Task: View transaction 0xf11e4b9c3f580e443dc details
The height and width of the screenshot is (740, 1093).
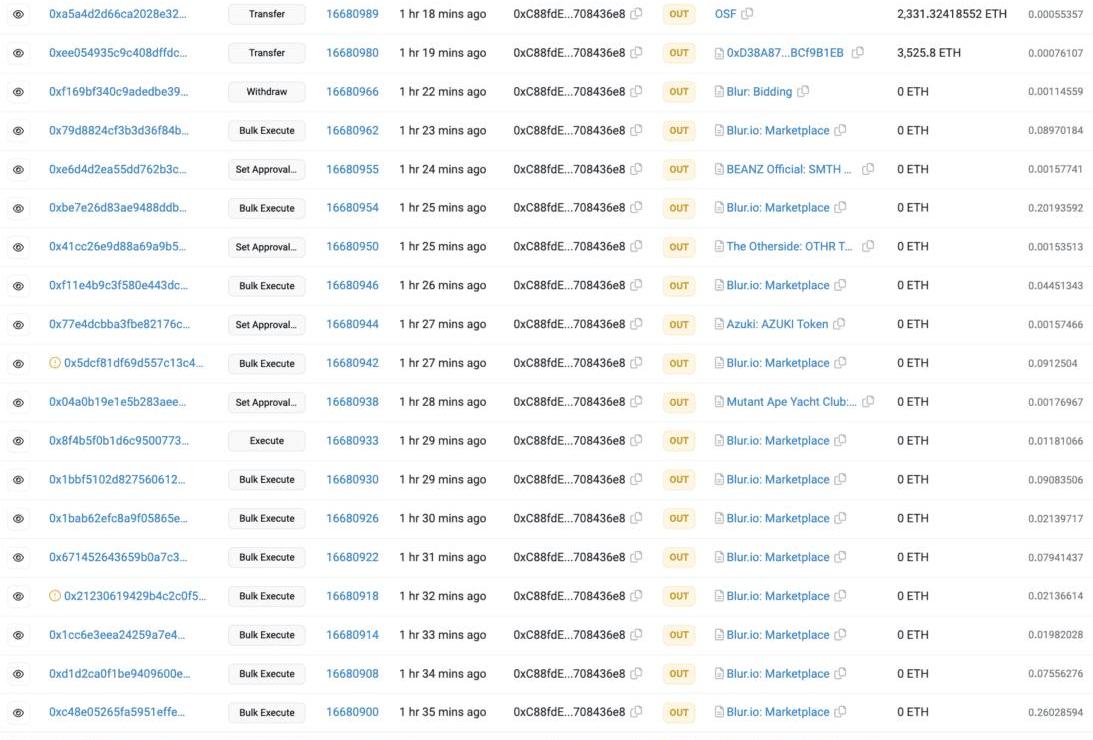Action: tap(117, 286)
